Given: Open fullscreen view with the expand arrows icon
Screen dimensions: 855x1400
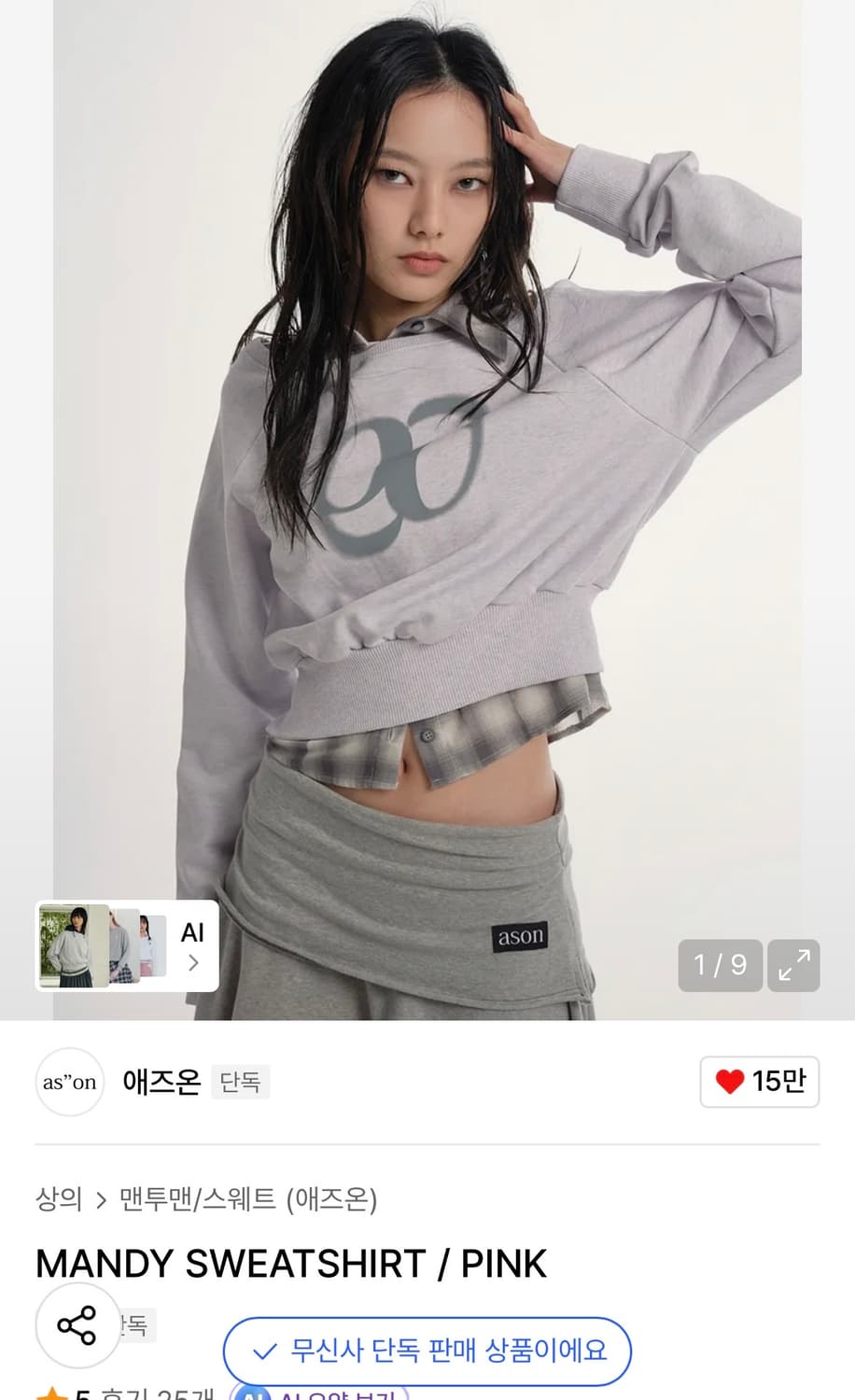Looking at the screenshot, I should click(x=793, y=966).
